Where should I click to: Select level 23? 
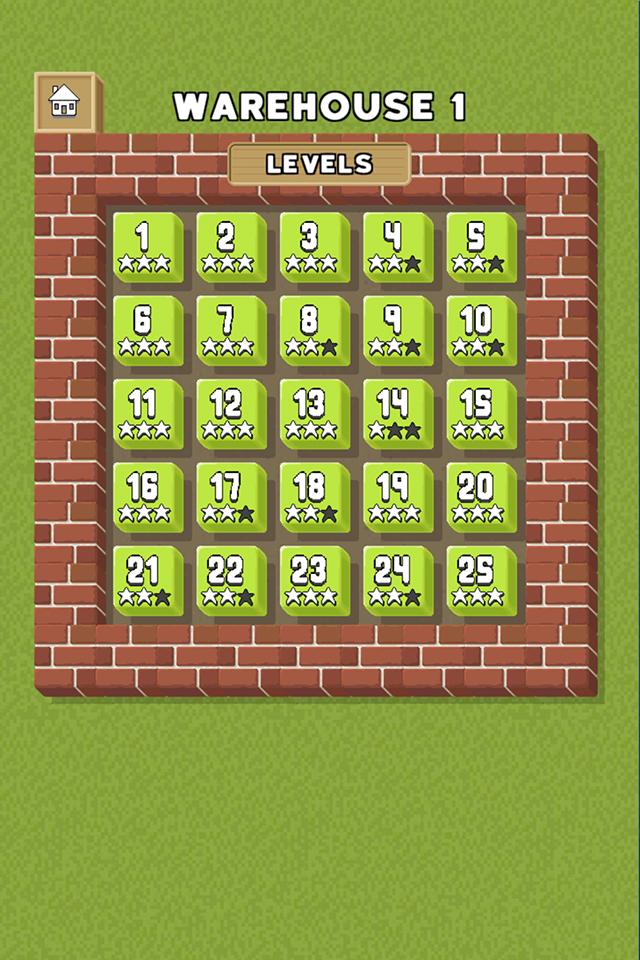click(x=310, y=580)
